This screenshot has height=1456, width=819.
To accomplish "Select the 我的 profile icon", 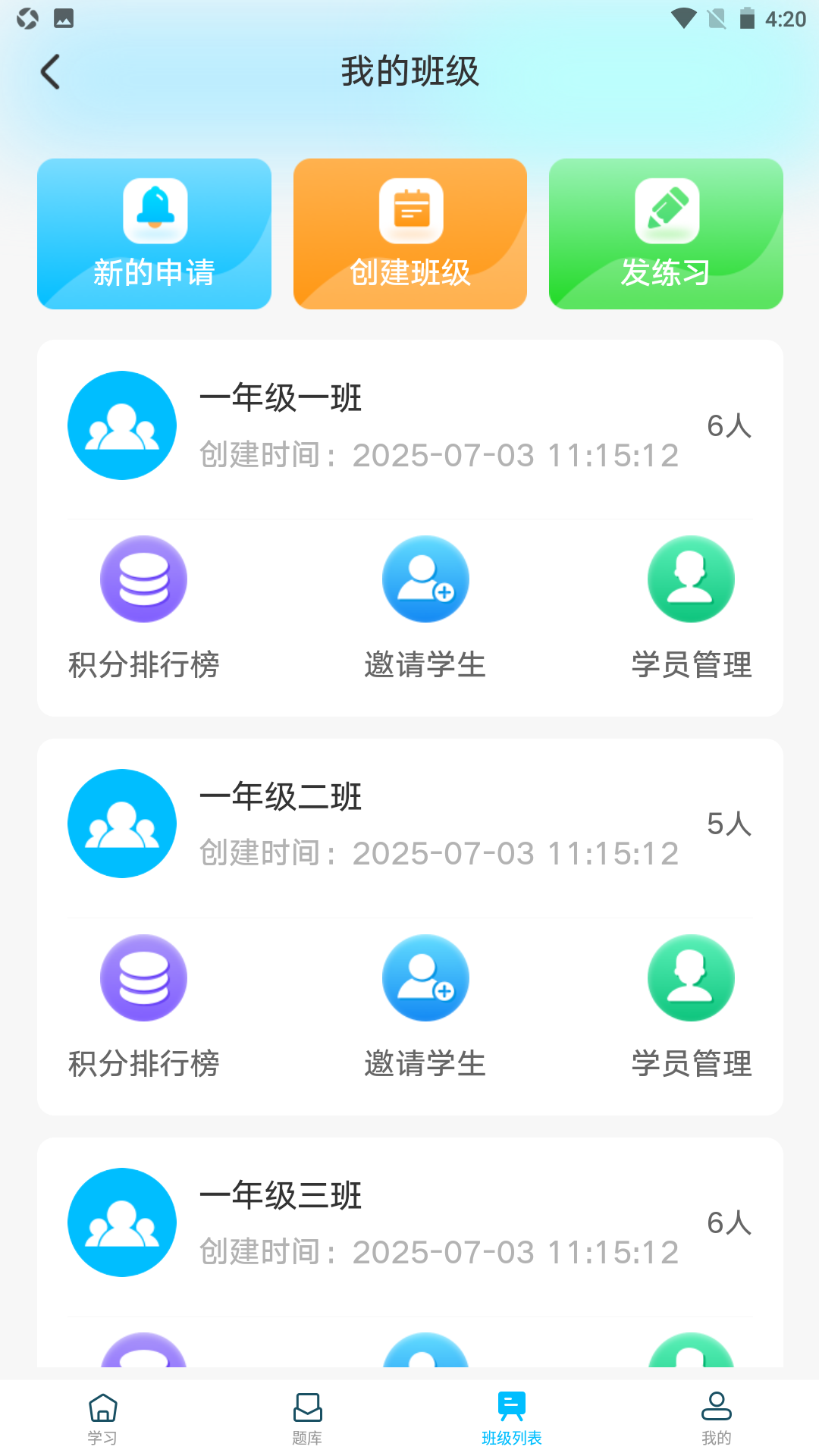I will tap(717, 1407).
